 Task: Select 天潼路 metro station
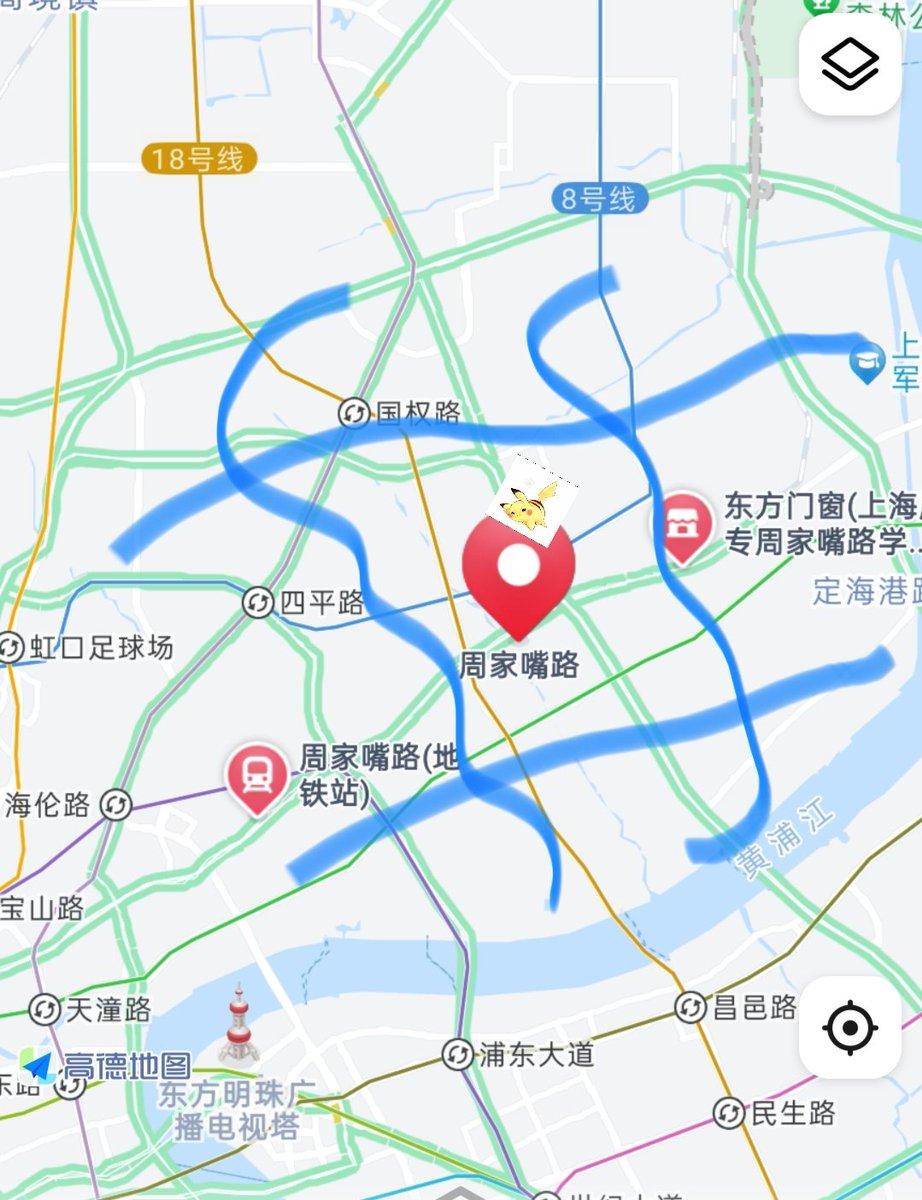pos(44,1009)
